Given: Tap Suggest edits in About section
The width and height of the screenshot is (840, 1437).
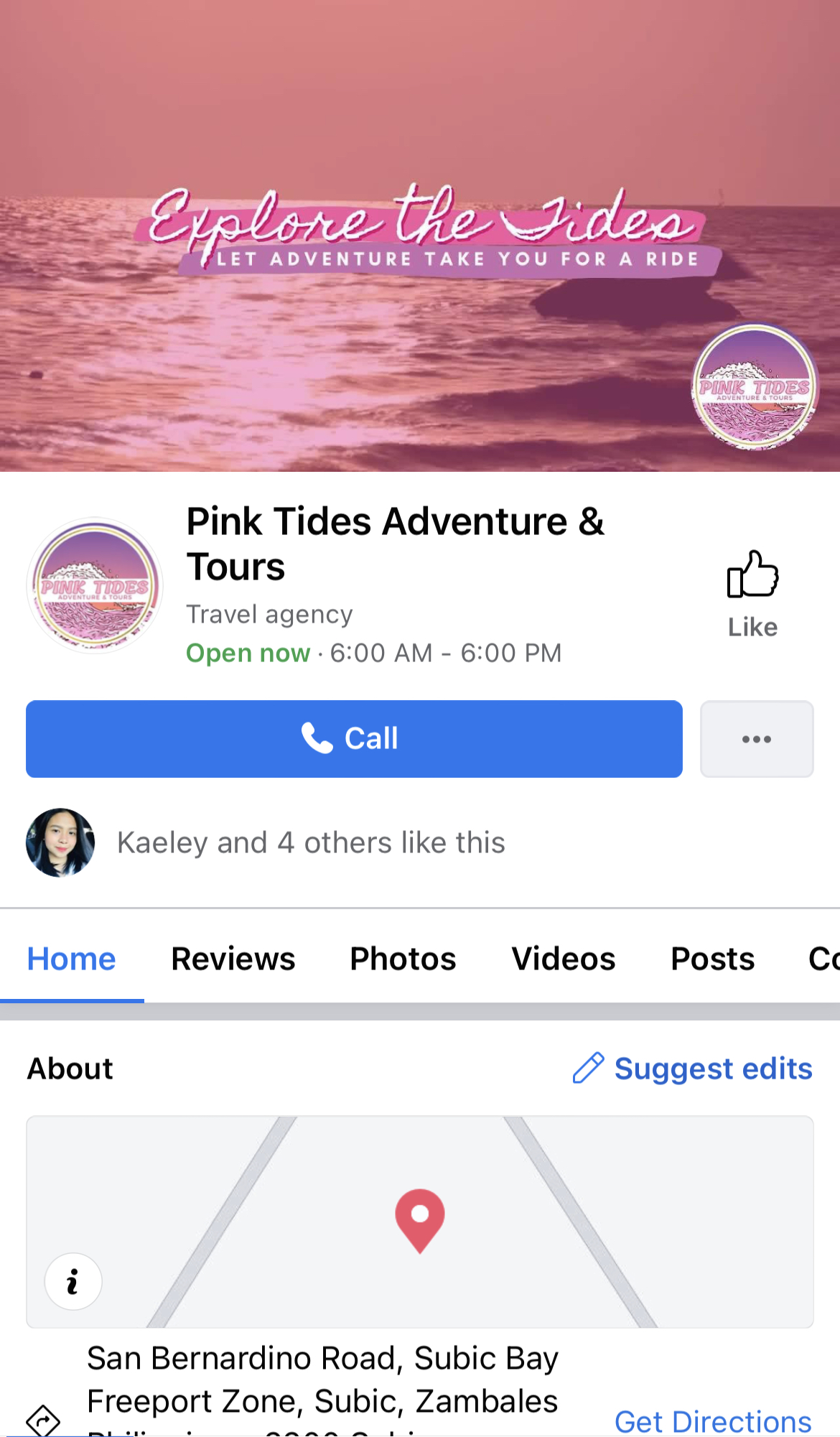Looking at the screenshot, I should 692,1069.
